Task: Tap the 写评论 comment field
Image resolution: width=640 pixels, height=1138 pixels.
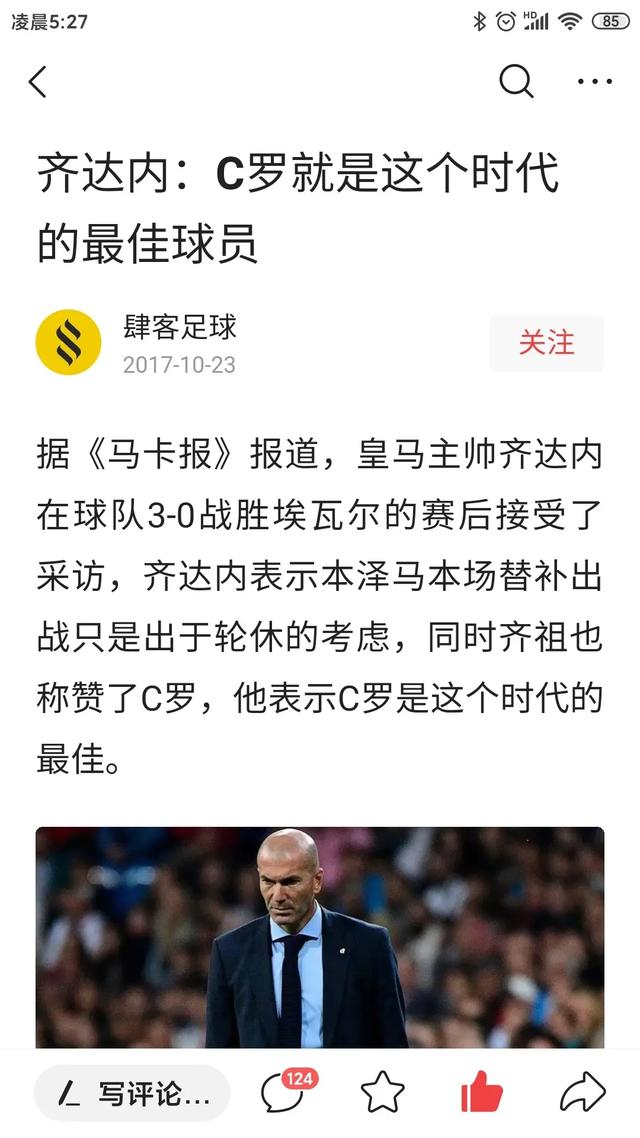Action: [x=133, y=1093]
